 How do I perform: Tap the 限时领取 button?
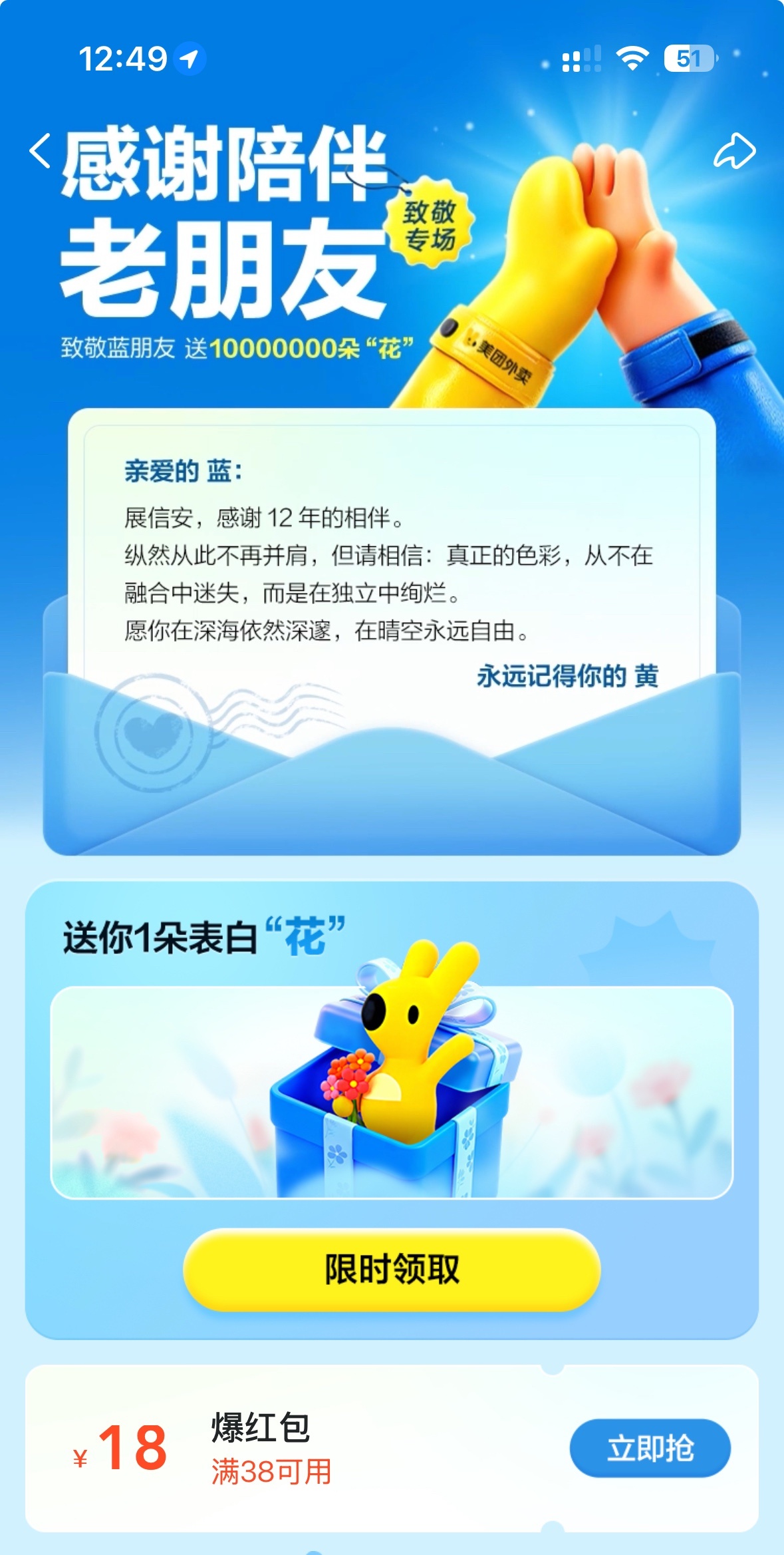coord(392,1270)
